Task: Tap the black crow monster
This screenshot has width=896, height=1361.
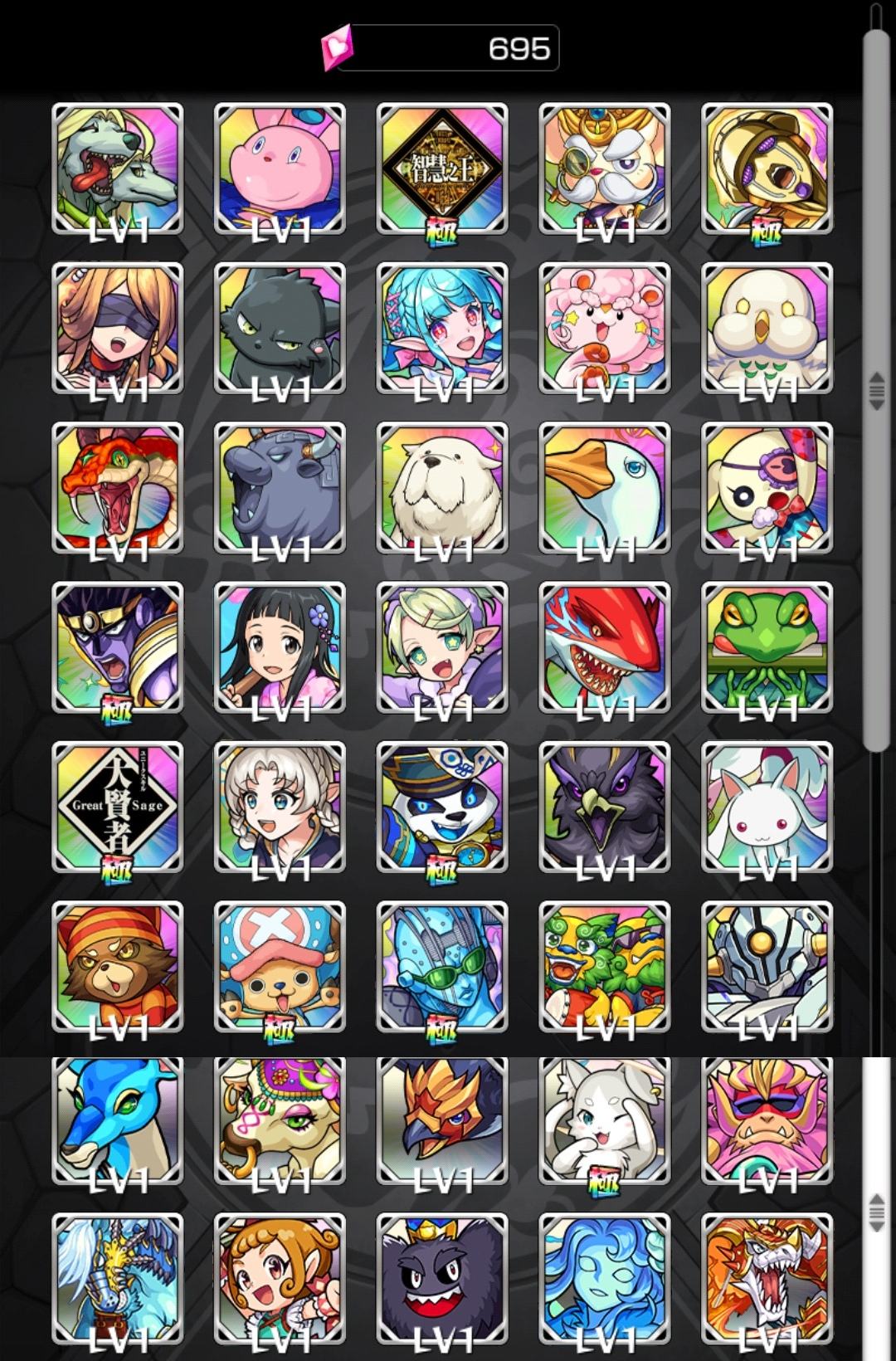Action: pyautogui.click(x=604, y=807)
